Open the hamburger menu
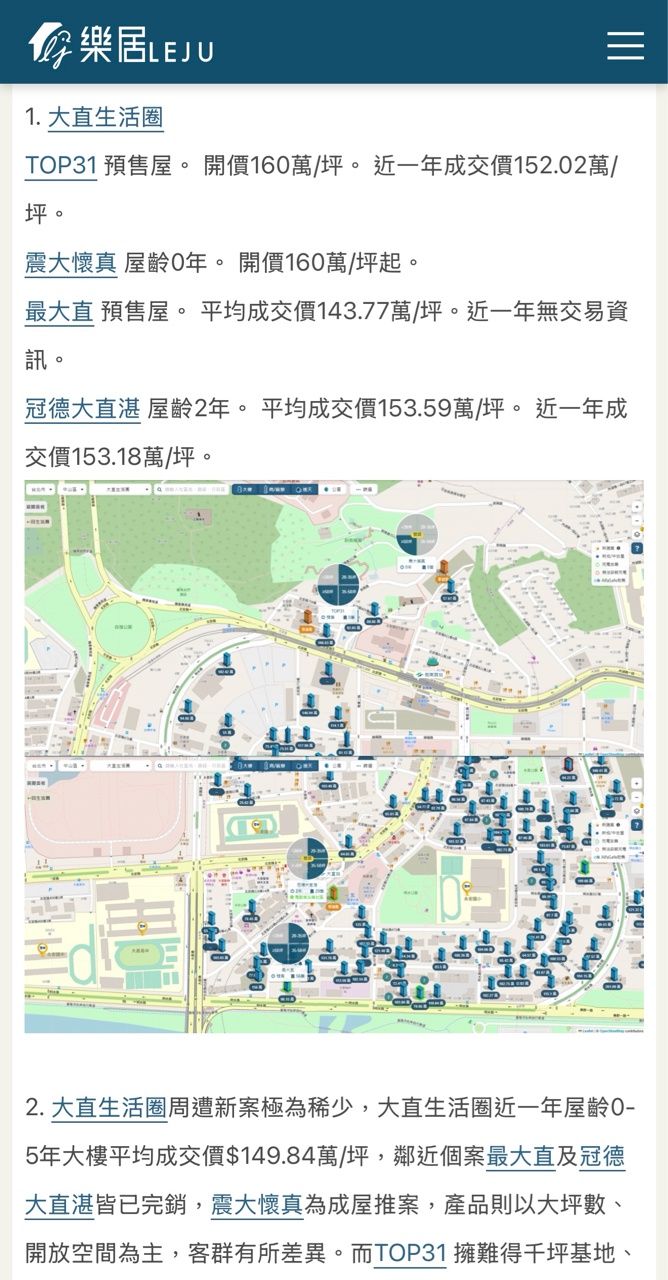The image size is (668, 1280). point(625,45)
